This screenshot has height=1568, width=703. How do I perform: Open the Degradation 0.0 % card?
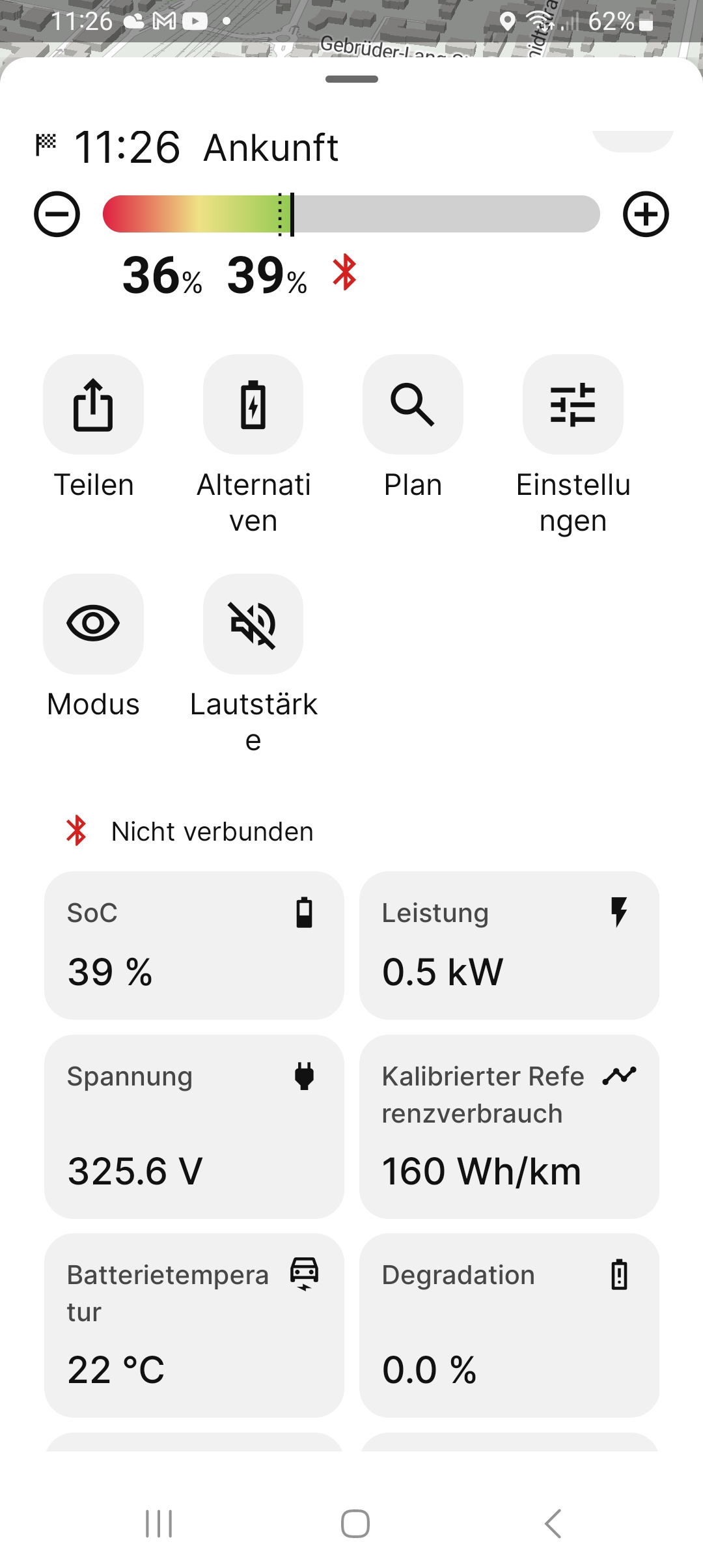[x=509, y=1325]
